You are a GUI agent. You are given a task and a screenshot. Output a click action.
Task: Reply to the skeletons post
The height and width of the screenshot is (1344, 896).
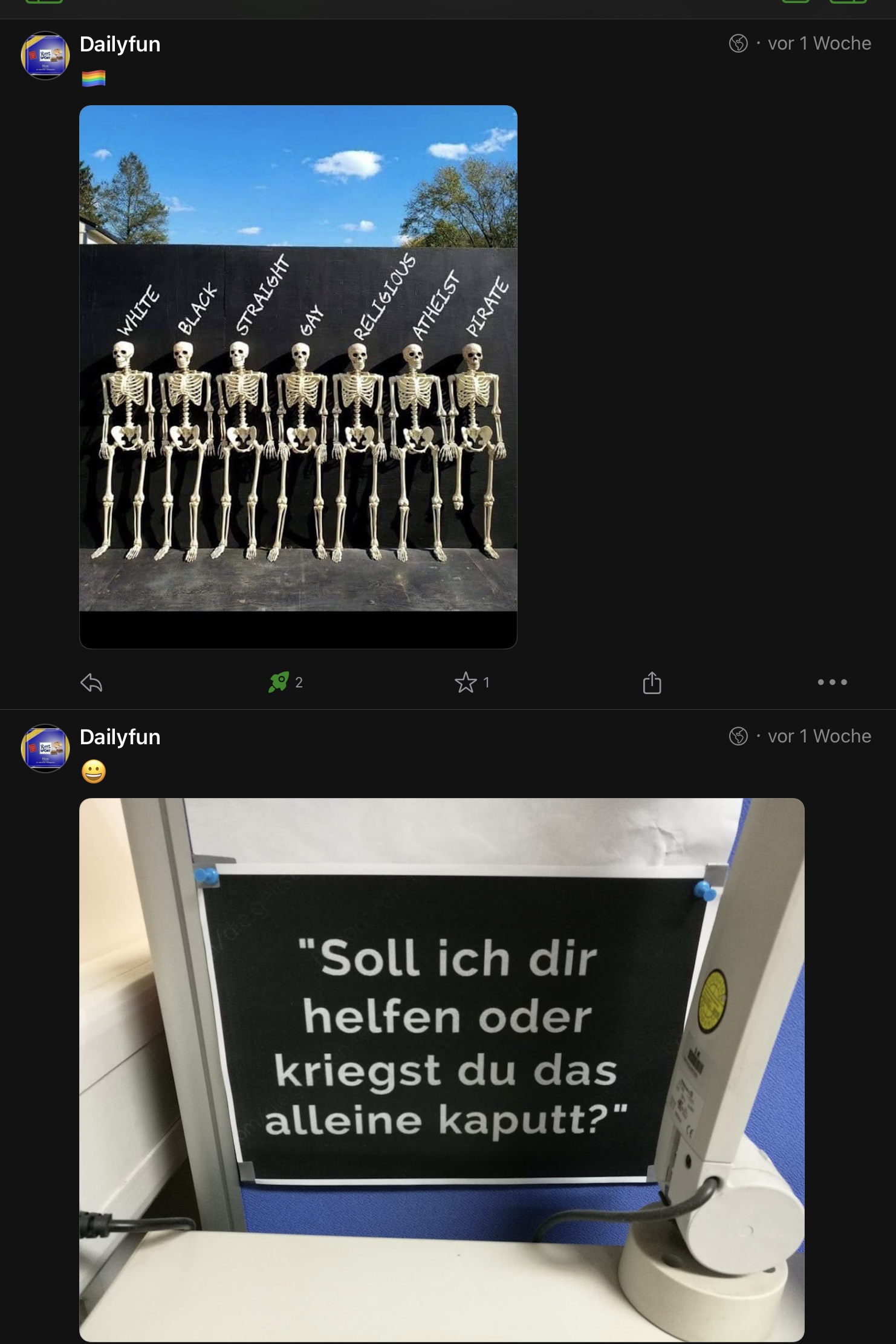(x=91, y=683)
